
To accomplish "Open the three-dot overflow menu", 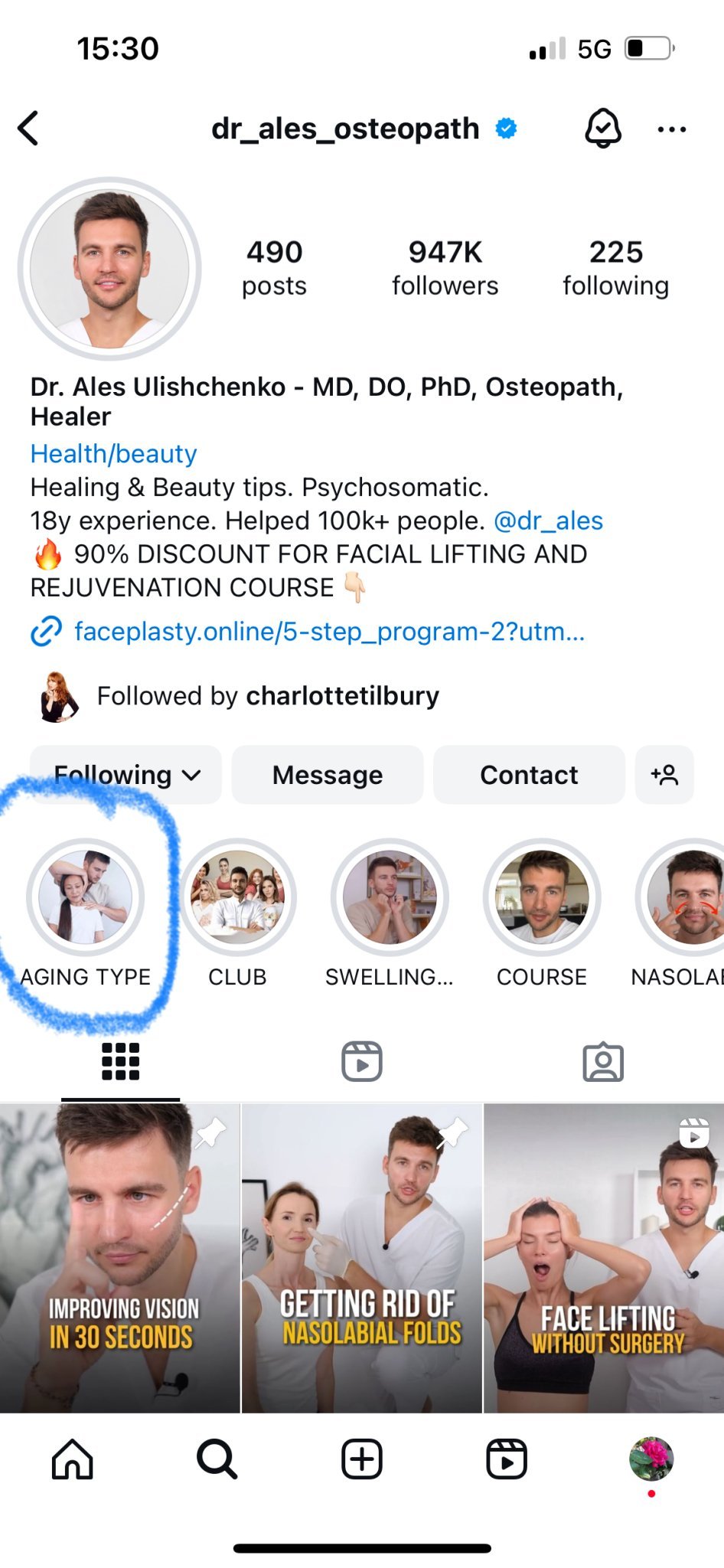I will click(671, 129).
